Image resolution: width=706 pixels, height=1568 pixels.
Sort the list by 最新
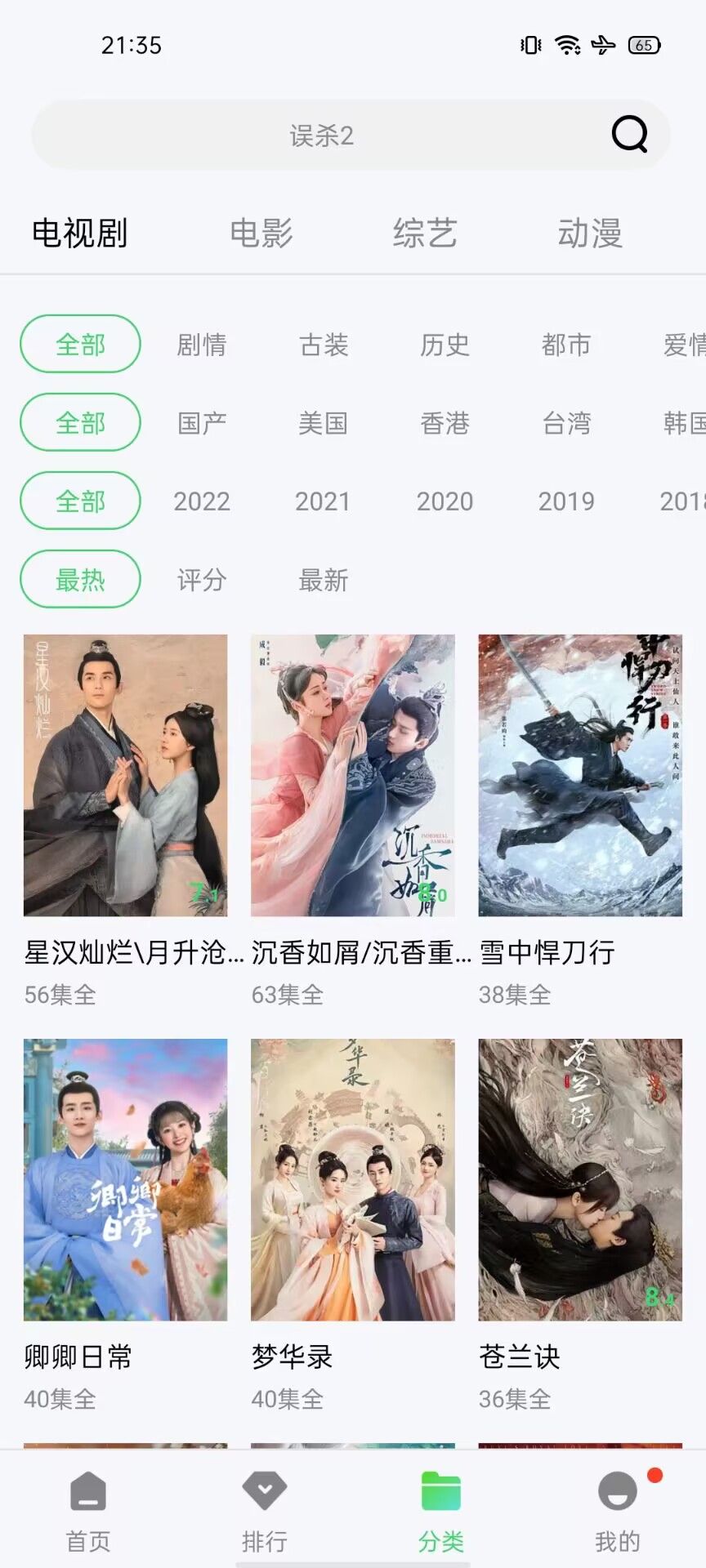pos(324,581)
